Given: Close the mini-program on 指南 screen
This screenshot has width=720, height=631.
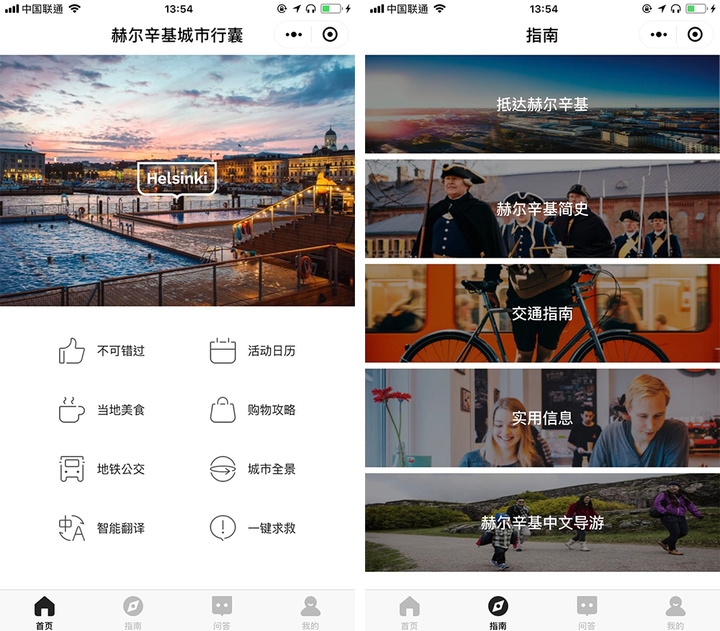Looking at the screenshot, I should [695, 34].
